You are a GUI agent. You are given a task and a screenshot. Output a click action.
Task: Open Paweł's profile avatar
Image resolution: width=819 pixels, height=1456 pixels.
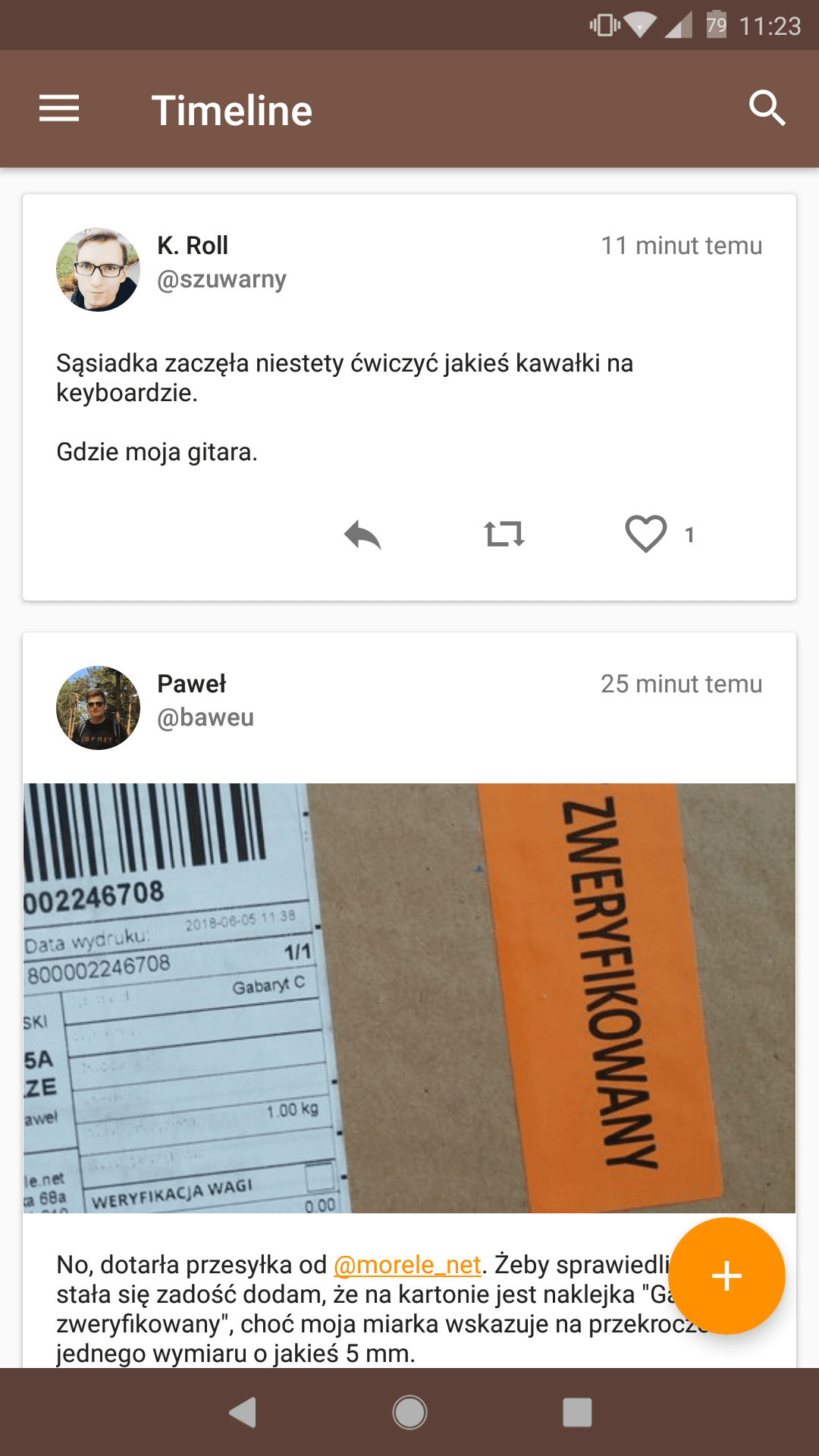(x=99, y=708)
